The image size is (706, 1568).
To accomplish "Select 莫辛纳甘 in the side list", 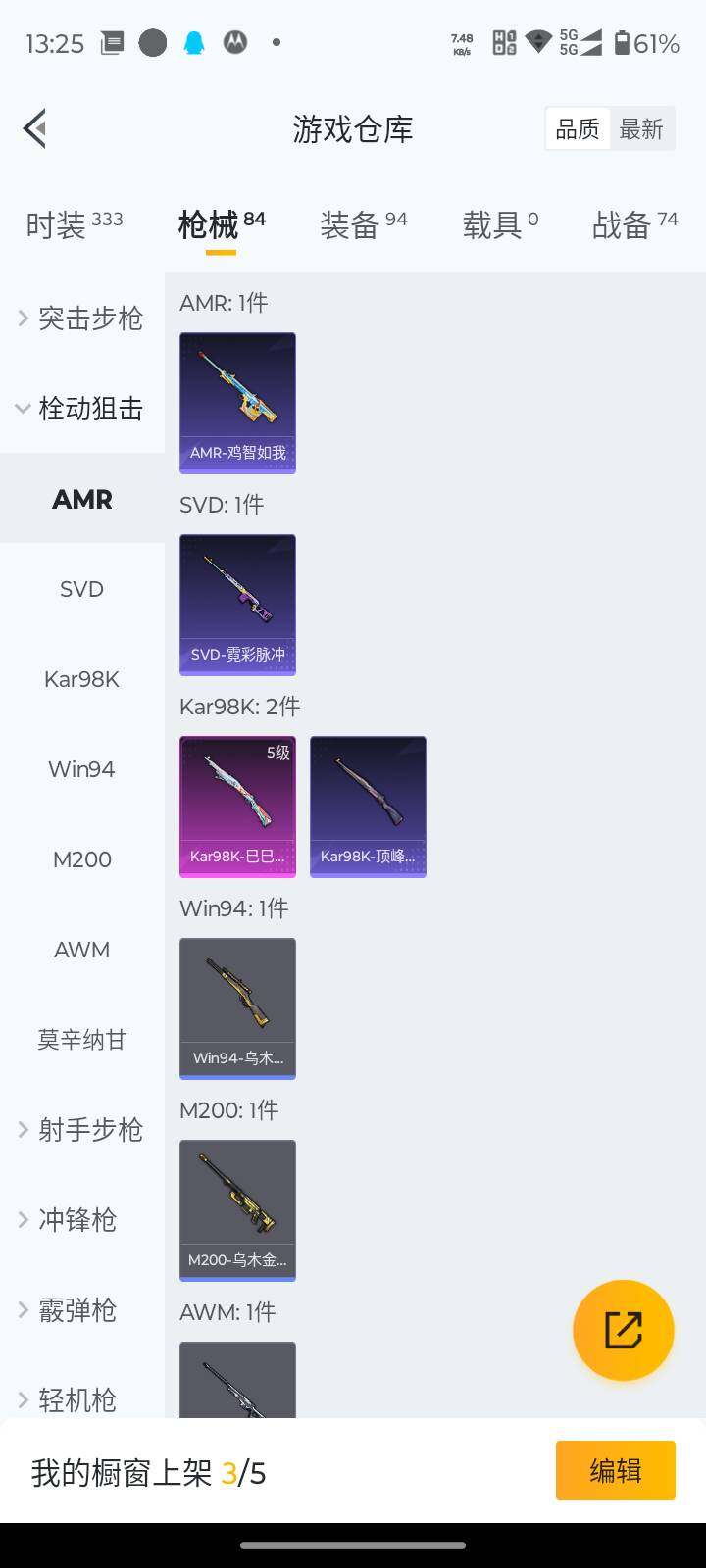I will [x=81, y=1040].
